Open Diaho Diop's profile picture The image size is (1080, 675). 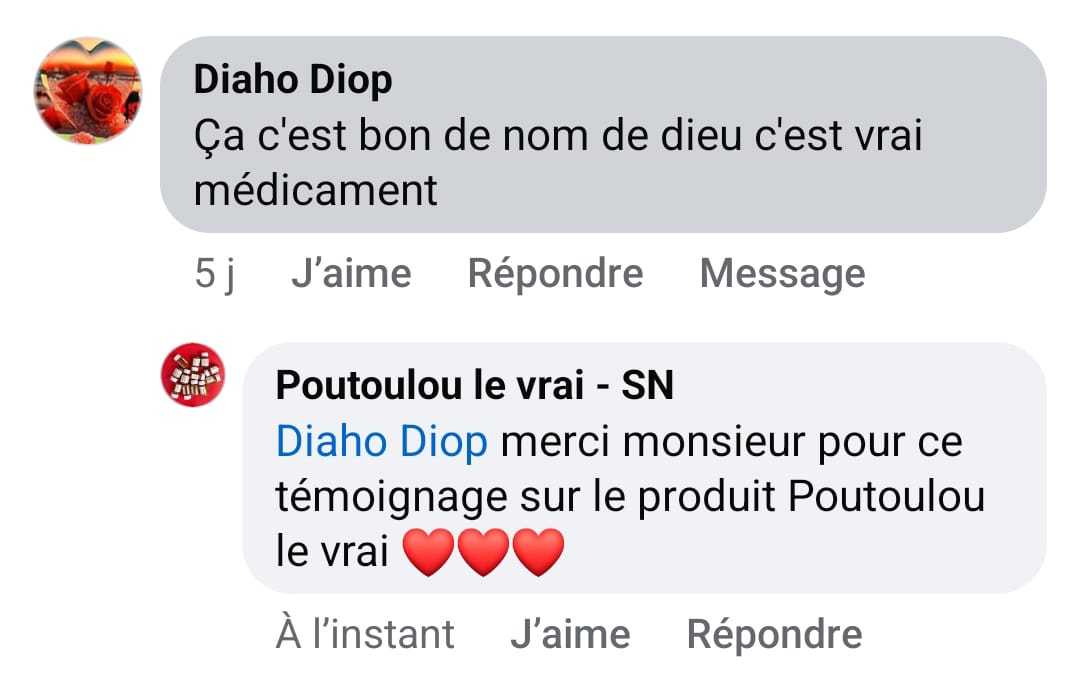coord(88,92)
